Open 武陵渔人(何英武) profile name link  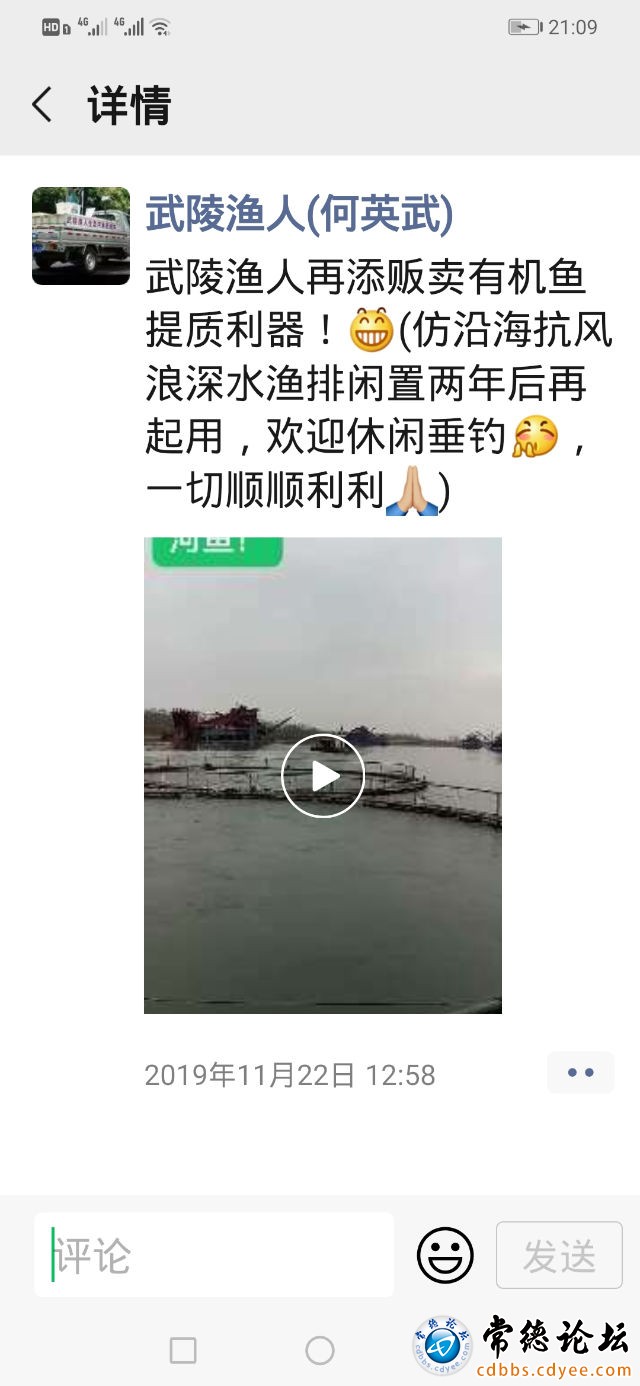pos(299,213)
